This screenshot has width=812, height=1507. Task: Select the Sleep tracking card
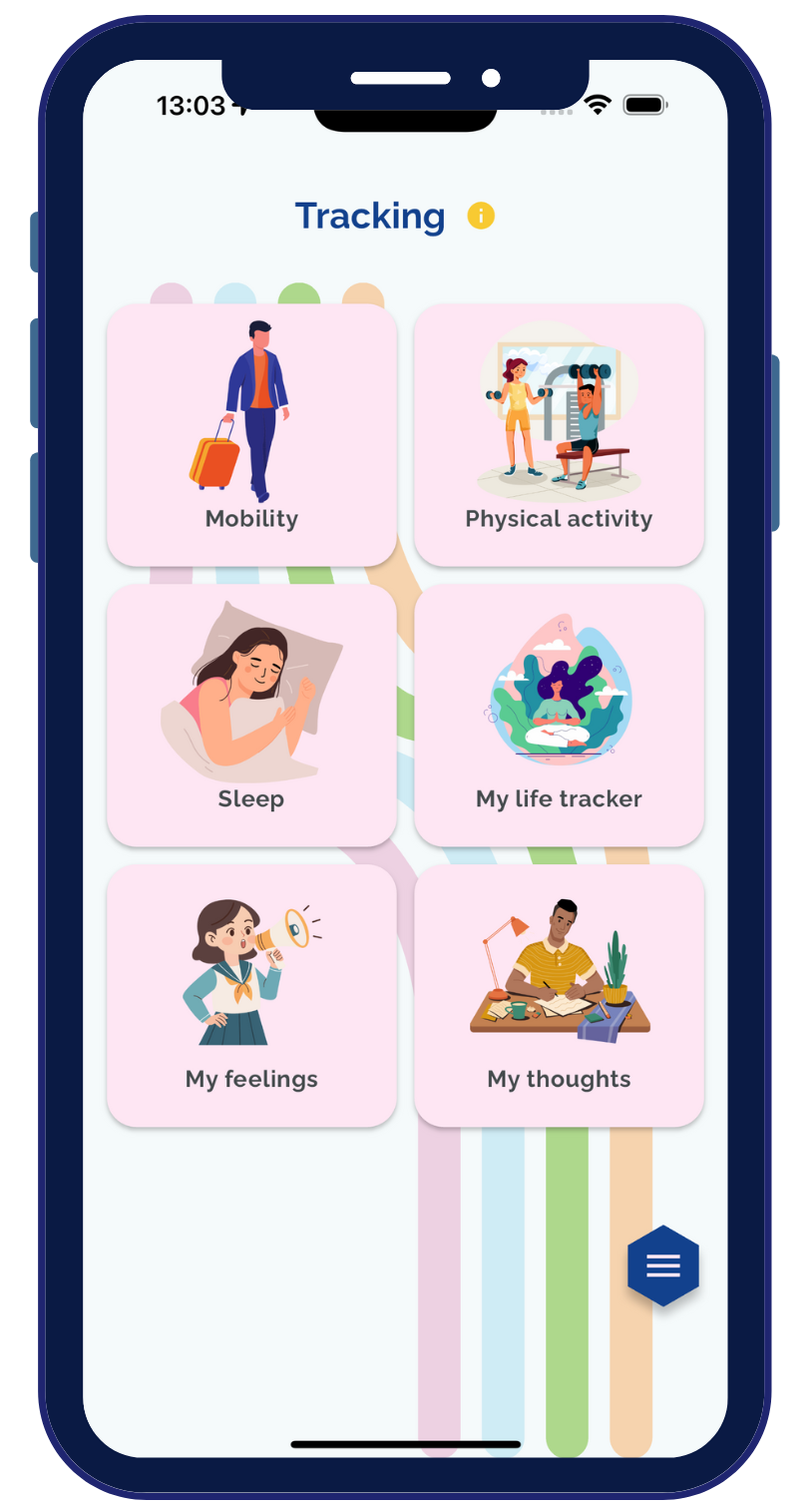(x=251, y=716)
